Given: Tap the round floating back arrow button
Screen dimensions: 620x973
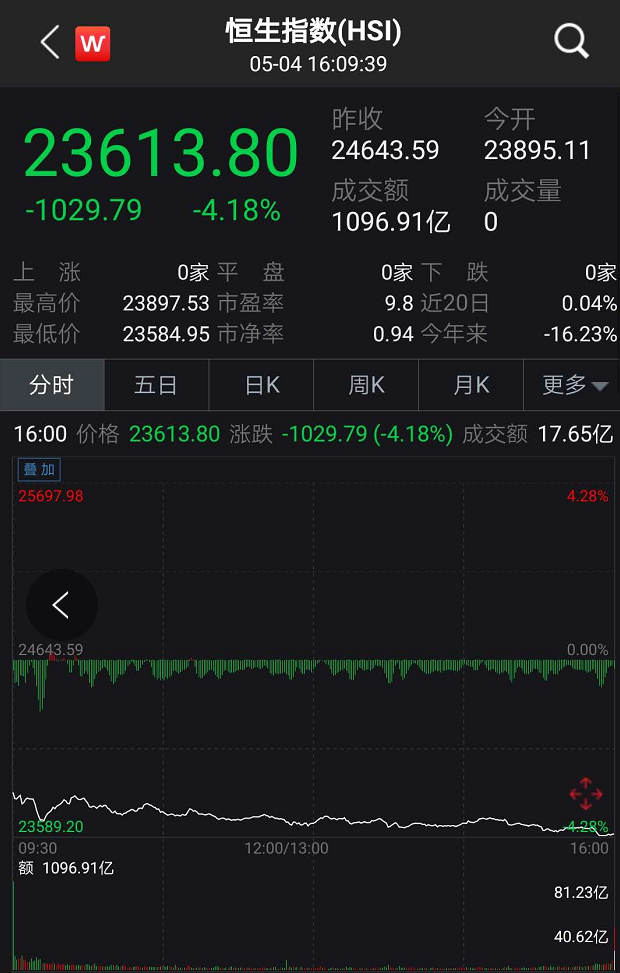Looking at the screenshot, I should point(61,605).
